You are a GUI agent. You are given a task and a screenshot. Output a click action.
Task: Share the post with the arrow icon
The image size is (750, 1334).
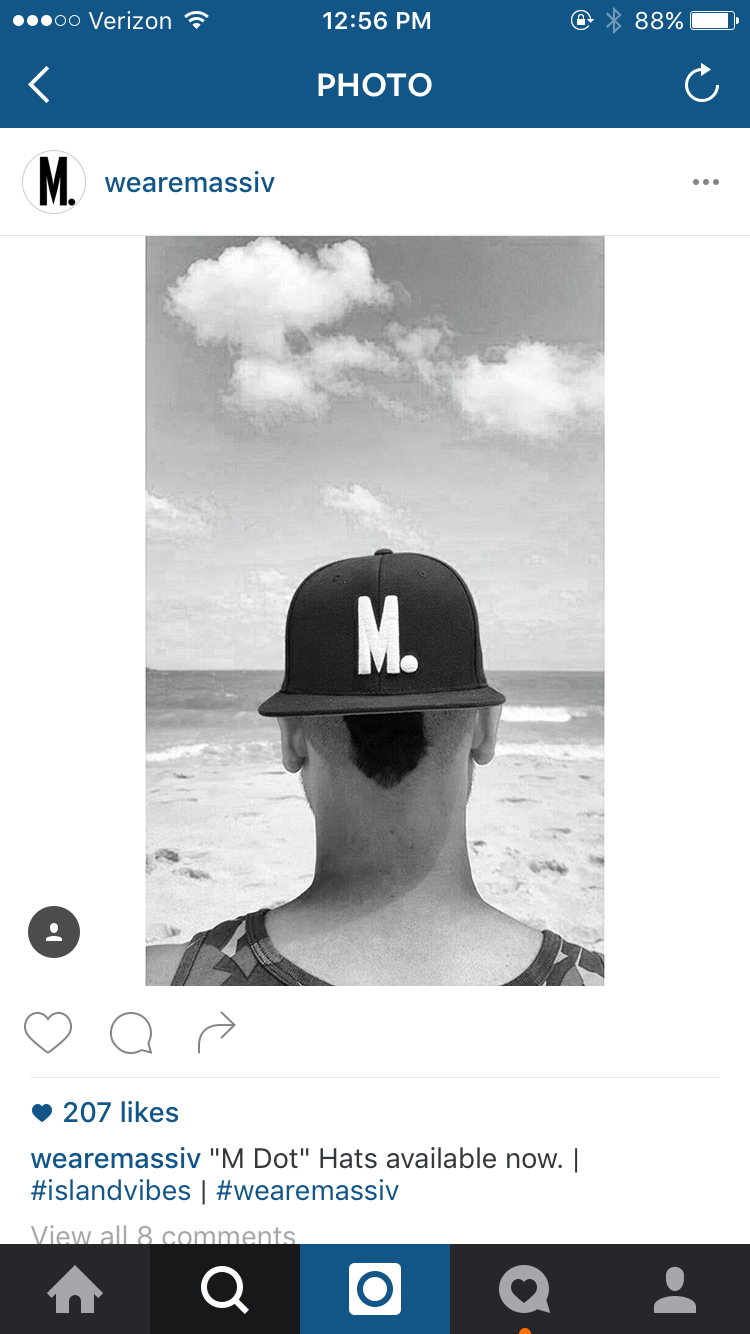tap(216, 1033)
